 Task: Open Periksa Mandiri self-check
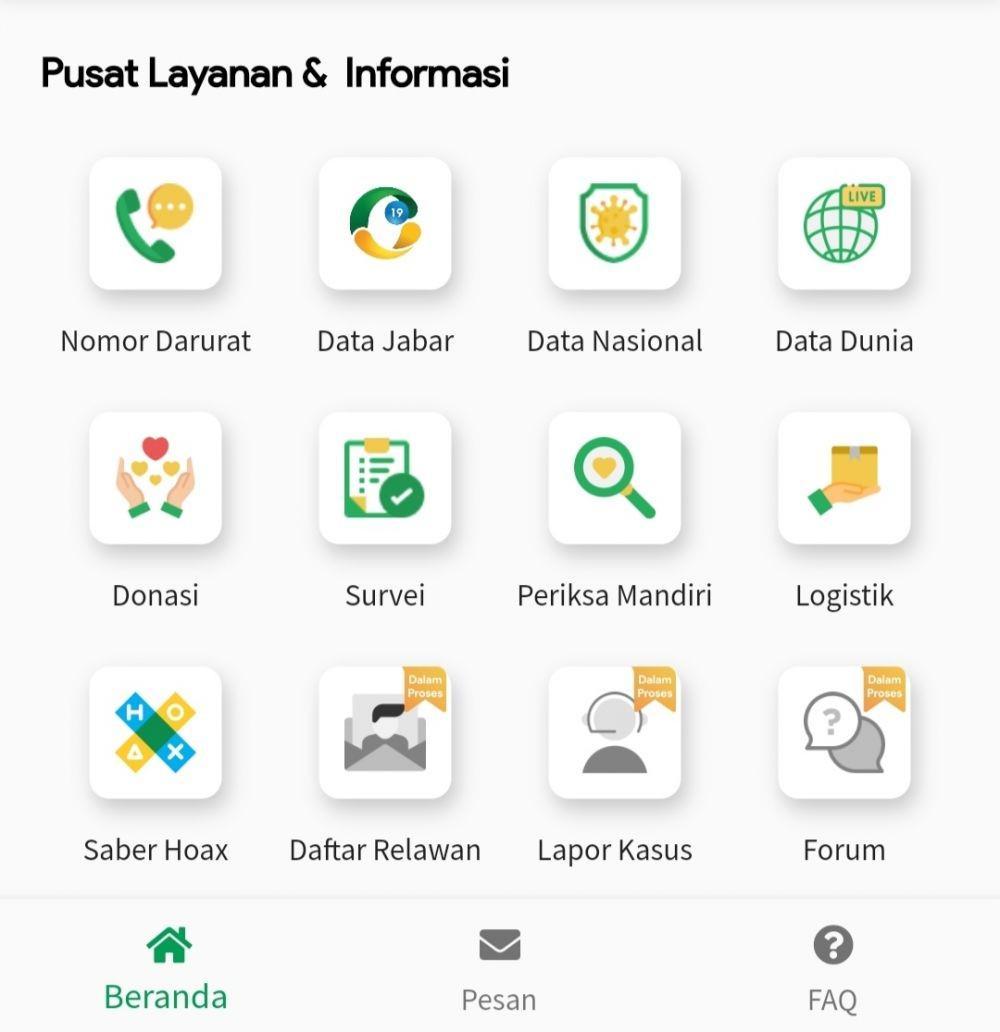[x=614, y=479]
